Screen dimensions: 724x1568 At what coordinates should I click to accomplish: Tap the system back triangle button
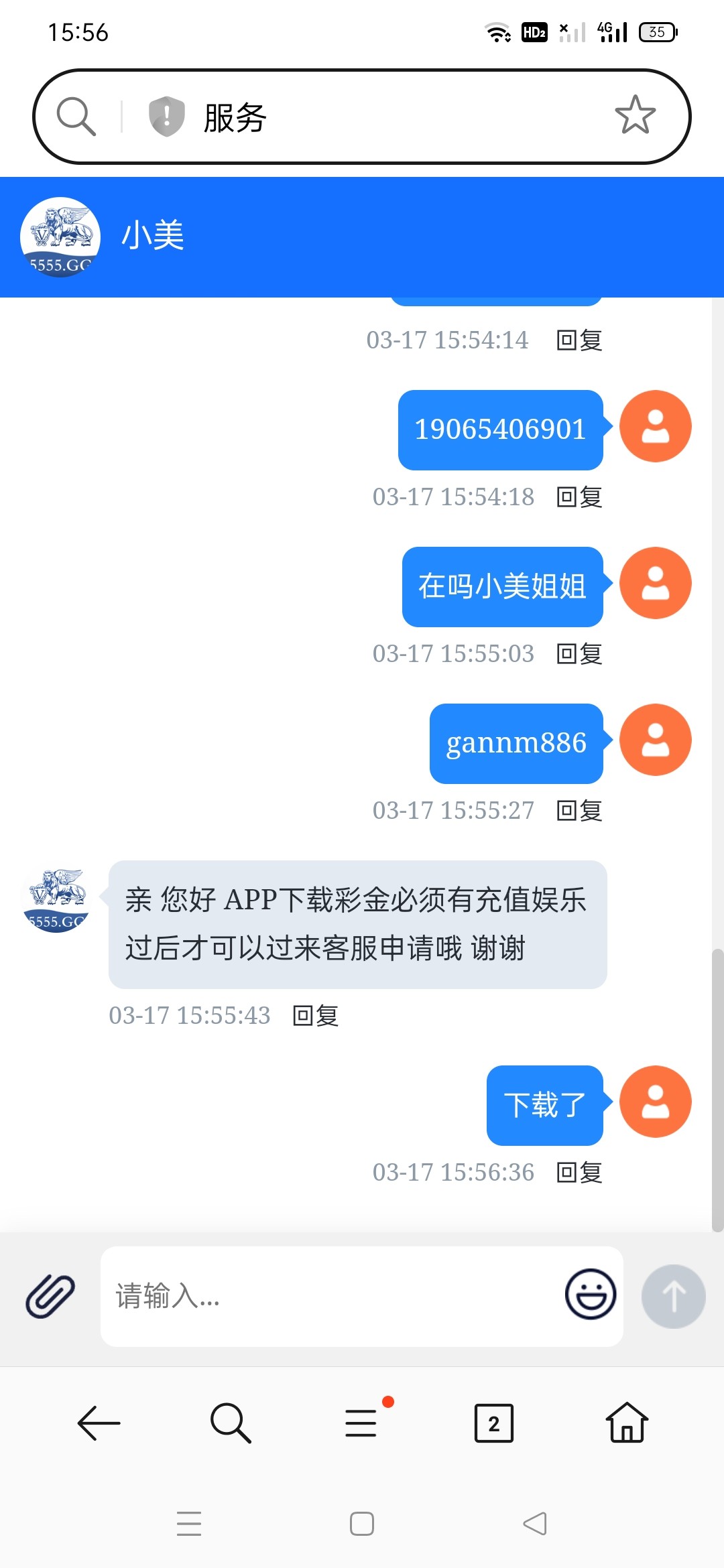(535, 1524)
